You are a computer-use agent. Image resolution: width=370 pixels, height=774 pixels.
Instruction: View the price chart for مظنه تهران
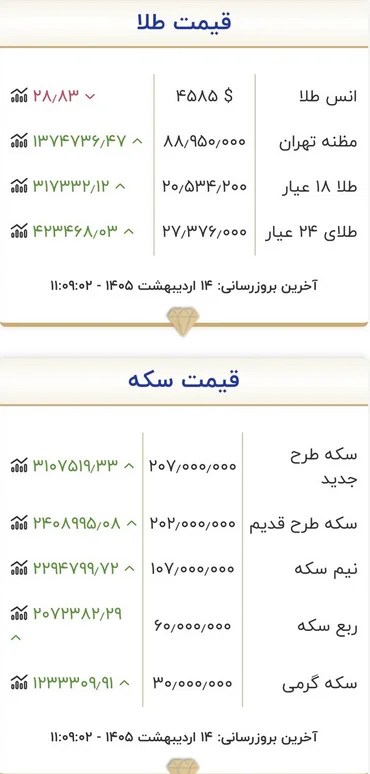(19, 141)
